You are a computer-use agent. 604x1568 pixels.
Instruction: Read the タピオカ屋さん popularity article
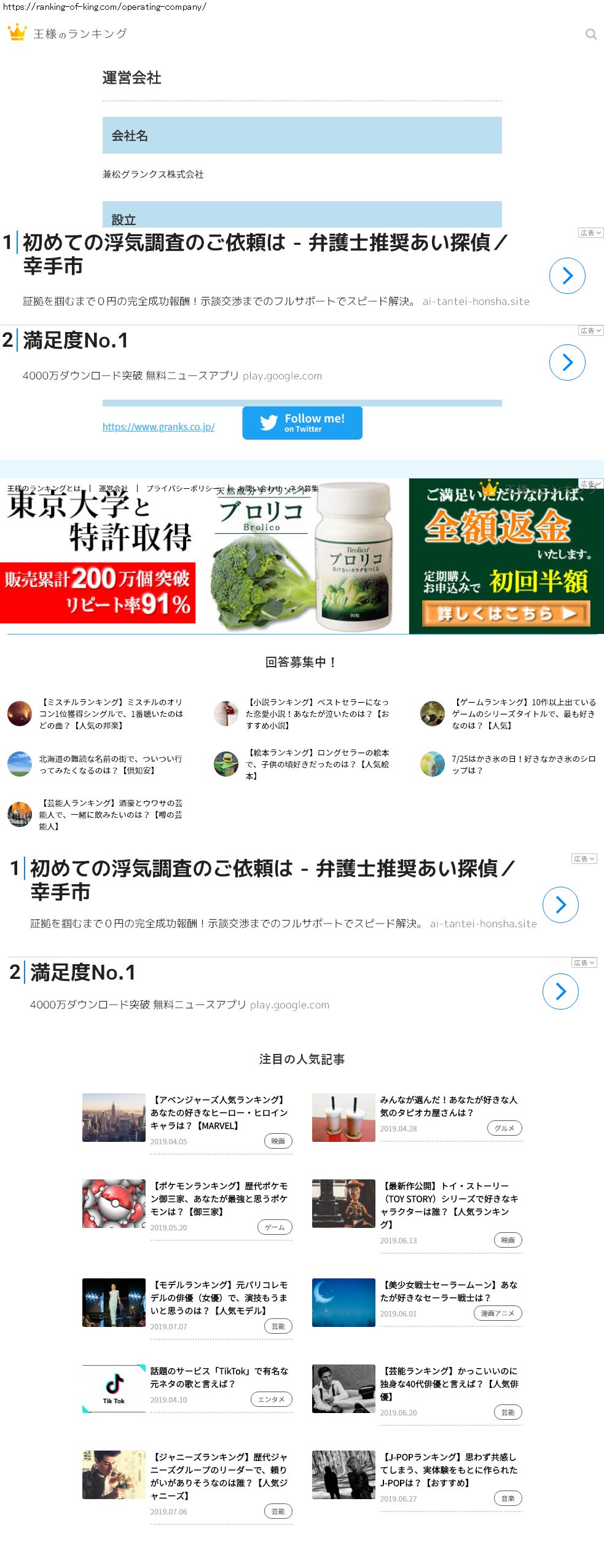(449, 1106)
